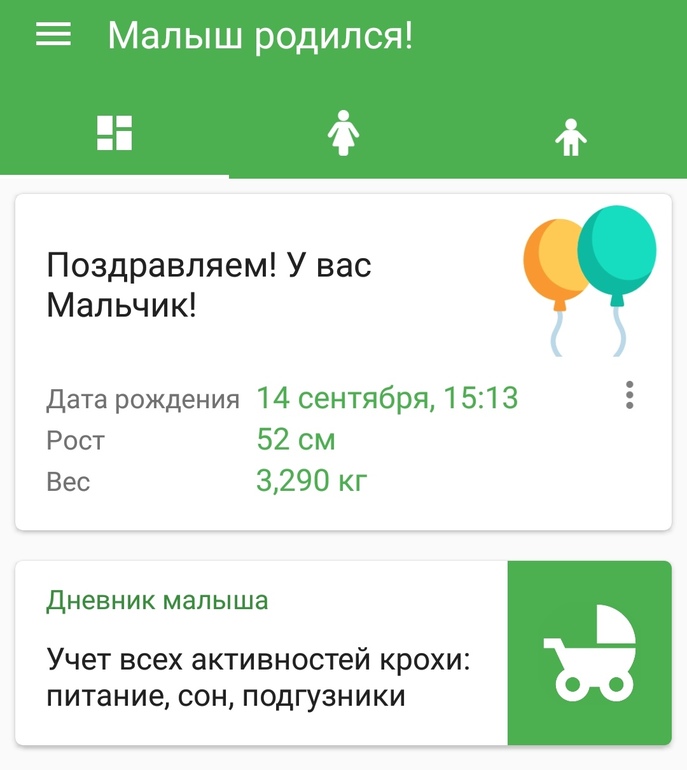Open the Дневник малыша card
This screenshot has height=770, width=687.
(343, 652)
